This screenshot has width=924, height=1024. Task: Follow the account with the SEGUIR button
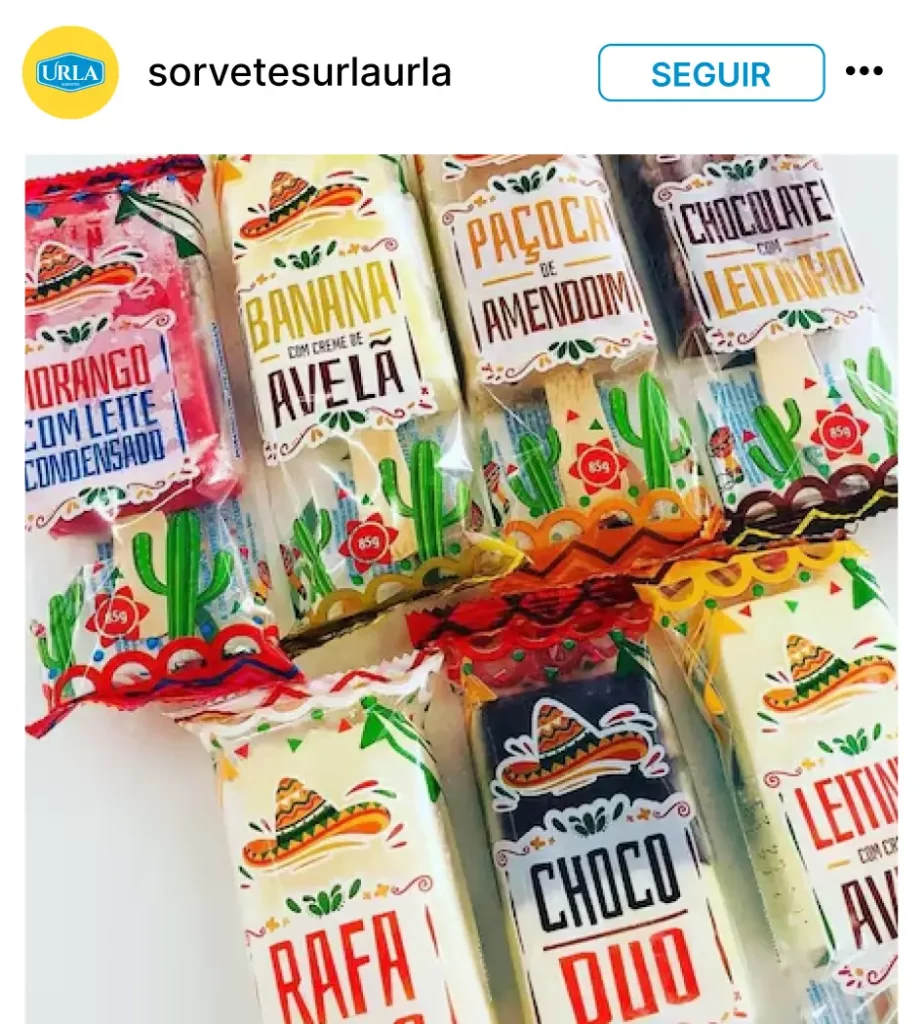[x=711, y=73]
